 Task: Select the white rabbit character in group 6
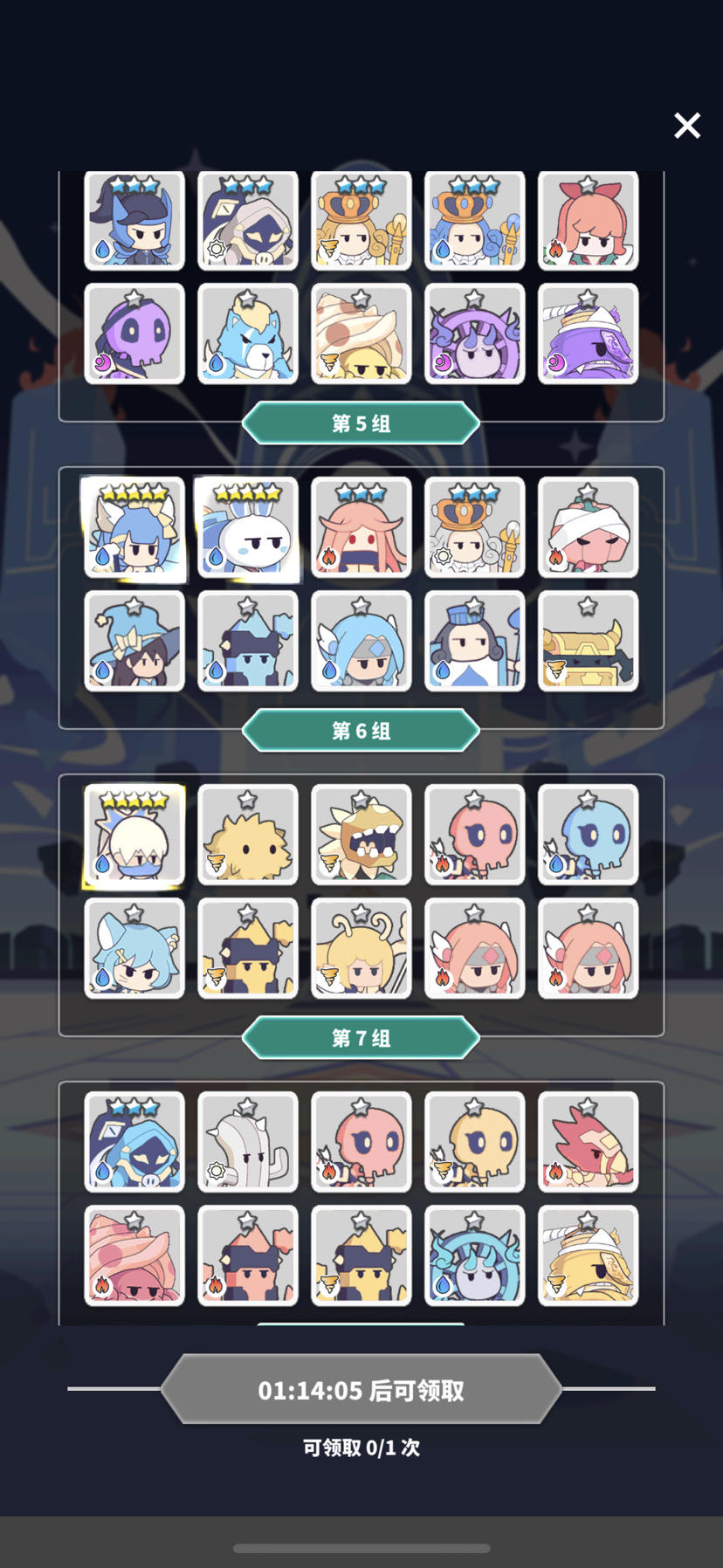coord(247,528)
